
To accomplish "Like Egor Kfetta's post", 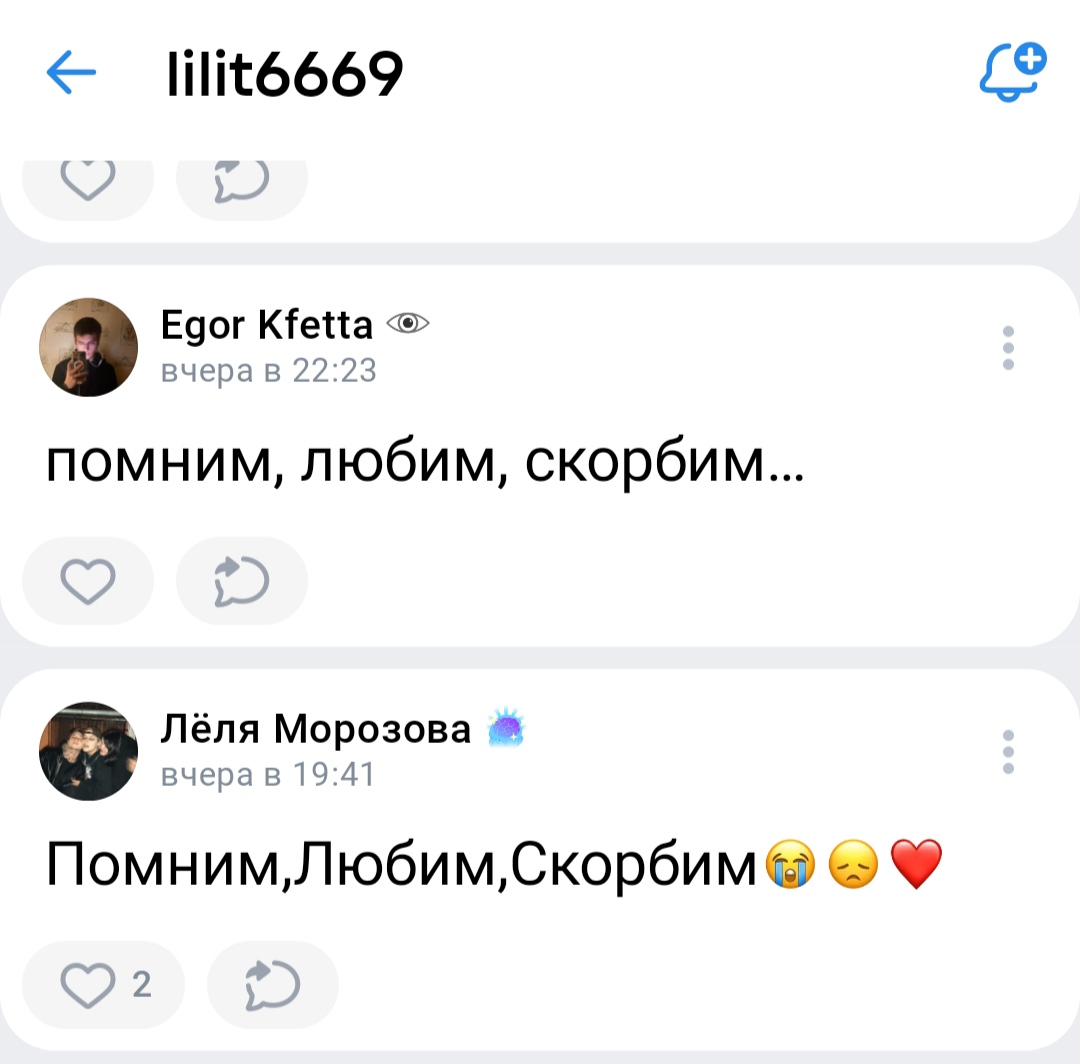I will coord(88,582).
